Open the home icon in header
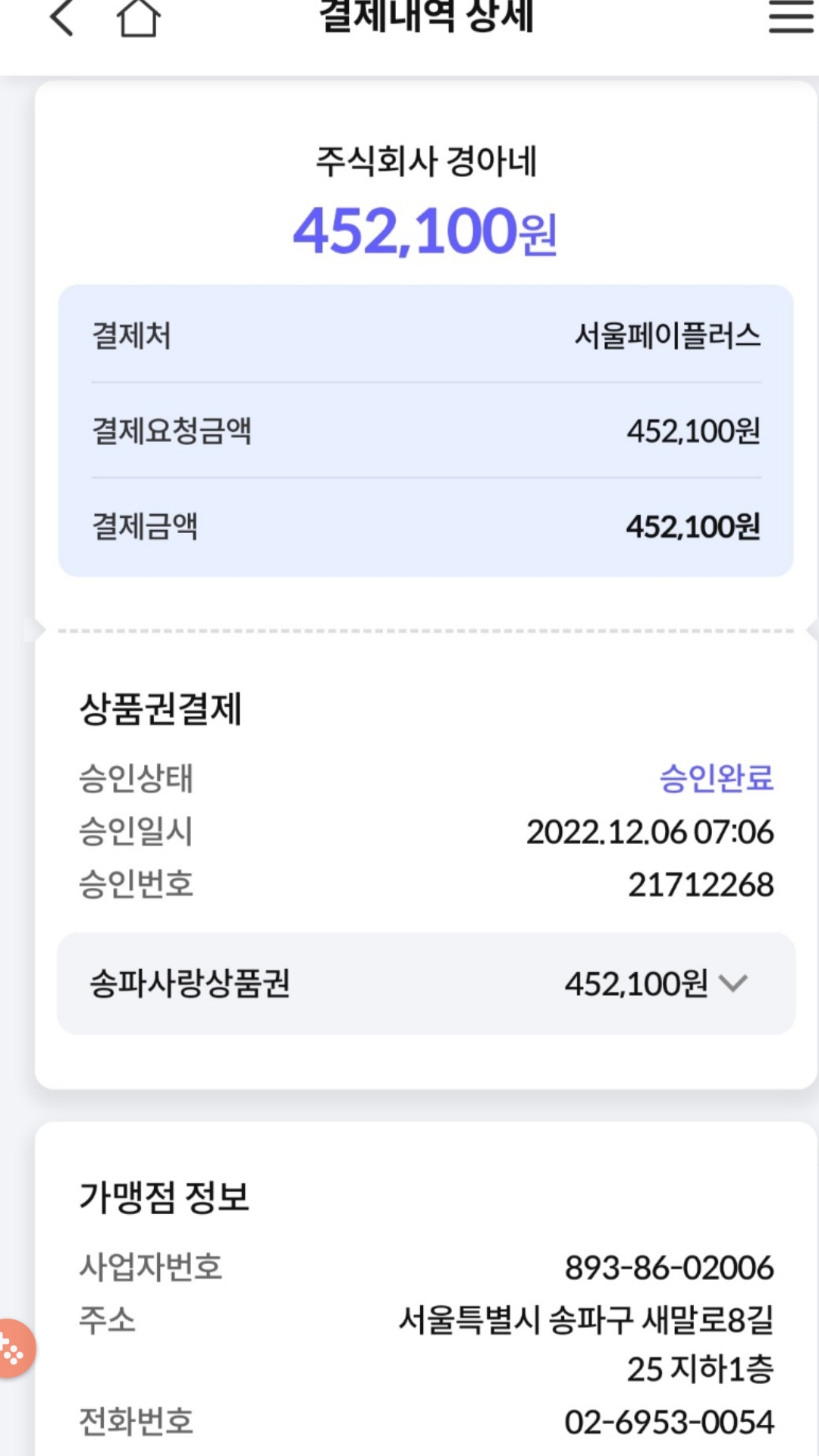This screenshot has width=819, height=1456. click(138, 17)
